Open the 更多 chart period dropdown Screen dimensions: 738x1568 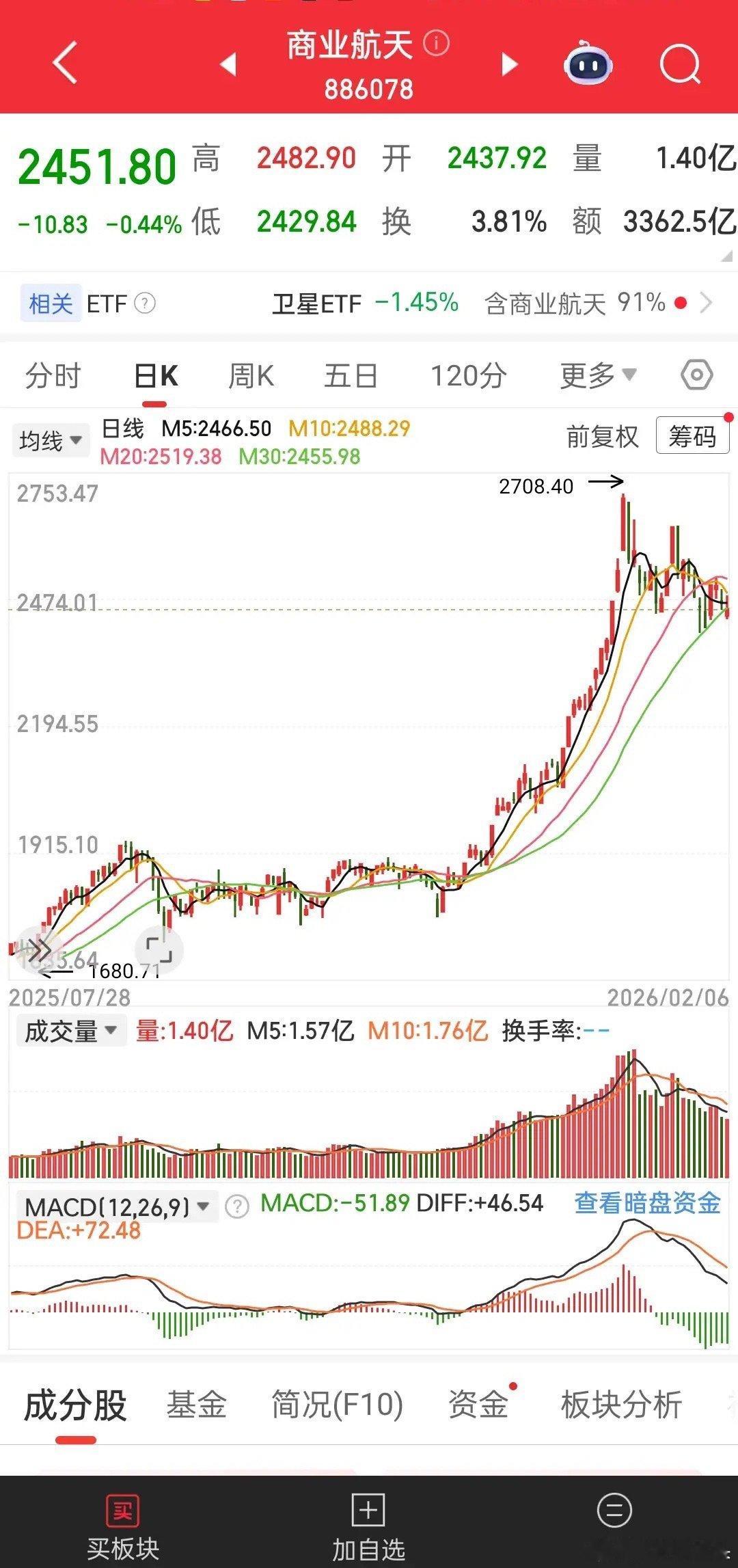pyautogui.click(x=596, y=375)
